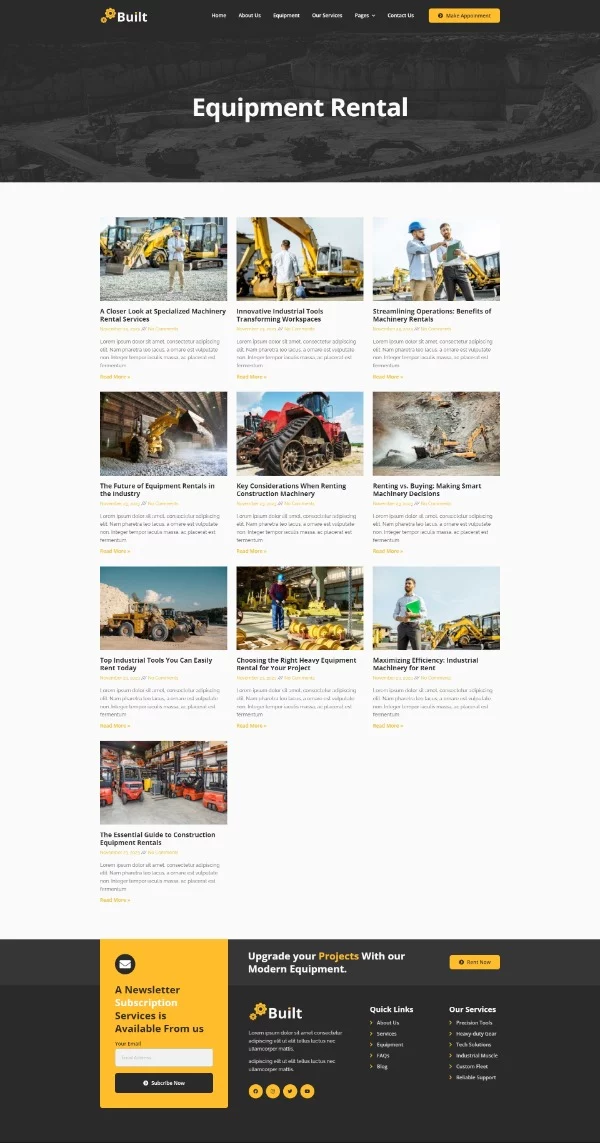The image size is (600, 1143).
Task: Open Choosing the Right Heavy Equipment article
Action: (296, 664)
